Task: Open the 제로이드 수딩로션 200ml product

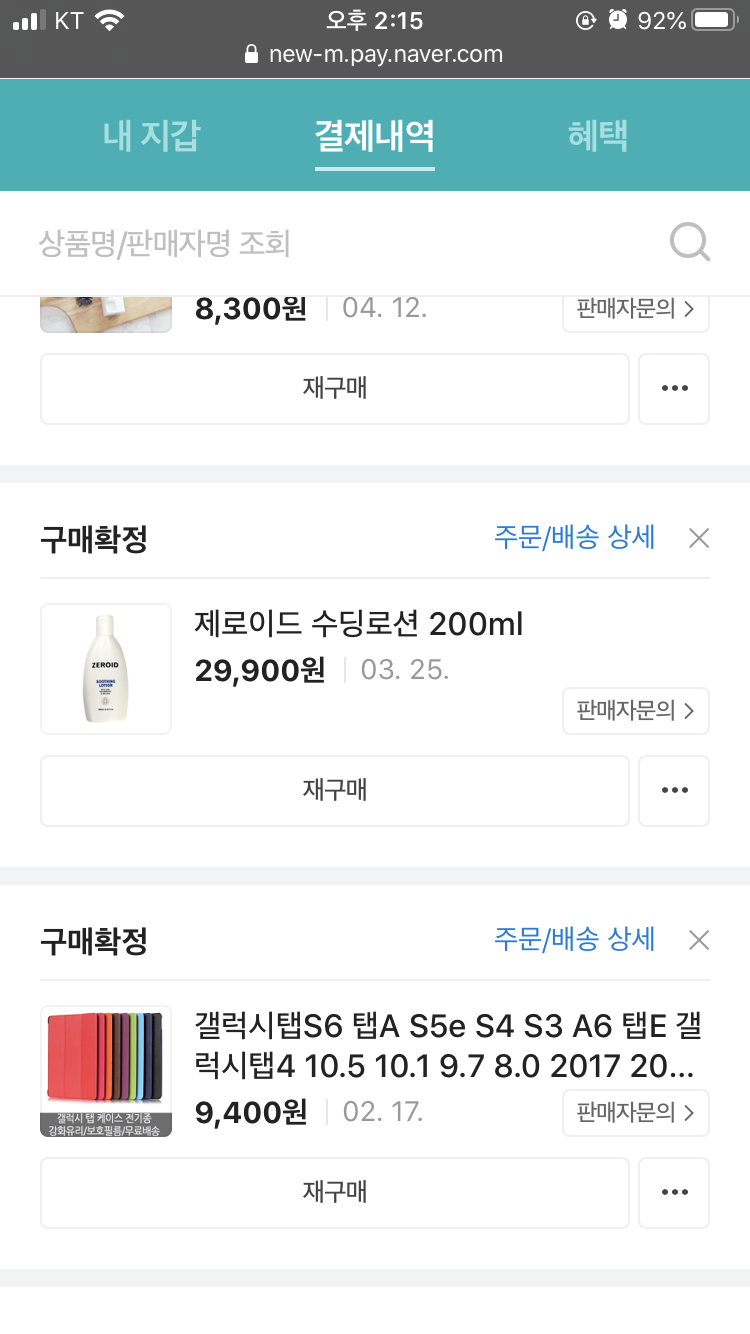Action: pyautogui.click(x=358, y=625)
